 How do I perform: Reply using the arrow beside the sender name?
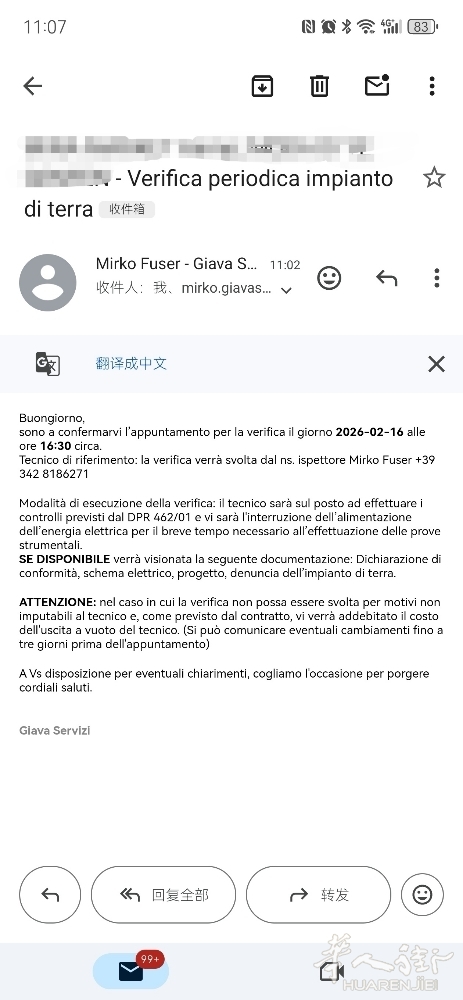click(x=386, y=278)
